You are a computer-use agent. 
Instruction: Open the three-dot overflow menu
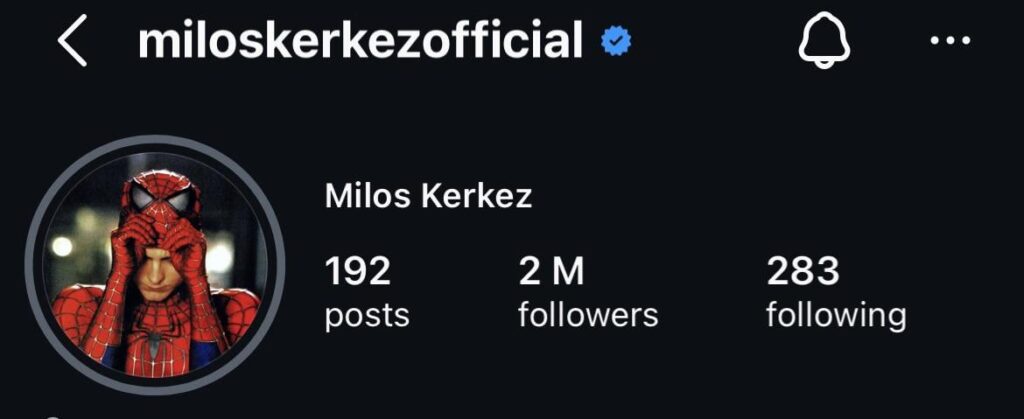(x=949, y=42)
